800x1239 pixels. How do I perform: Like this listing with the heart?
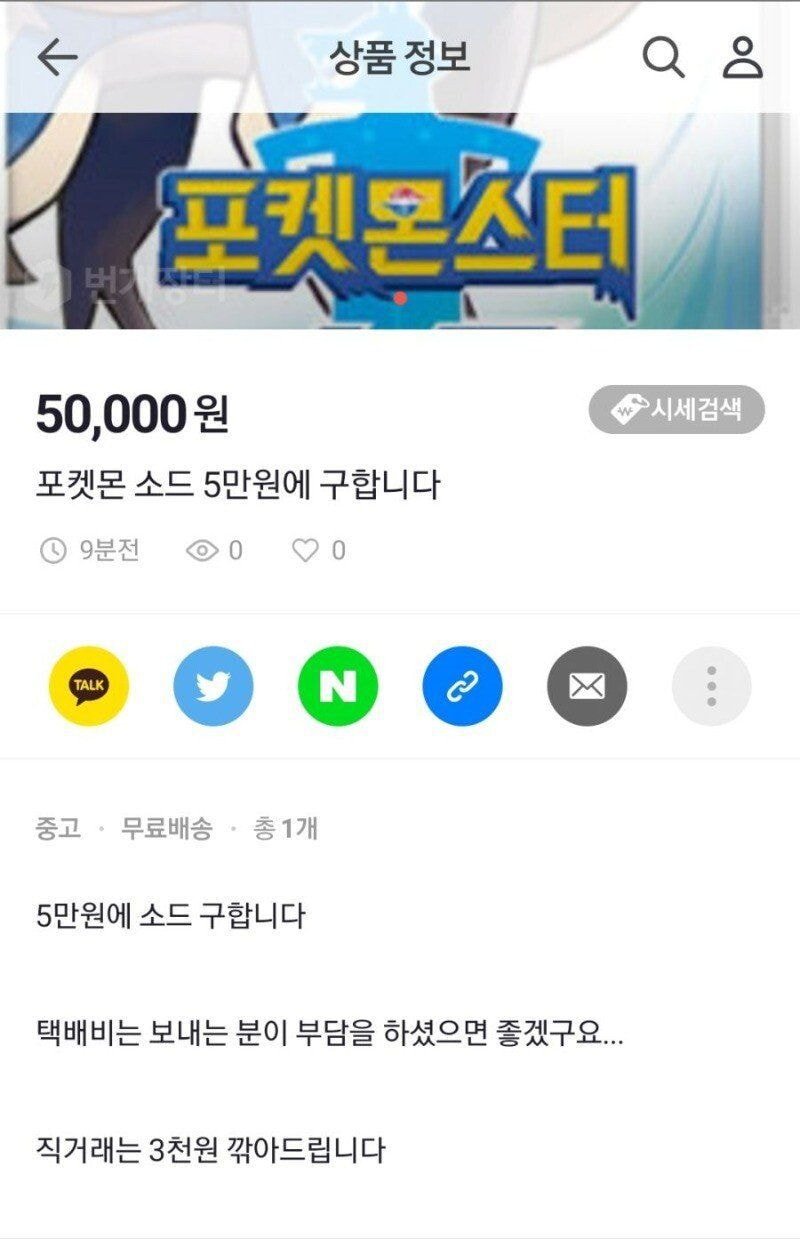305,550
